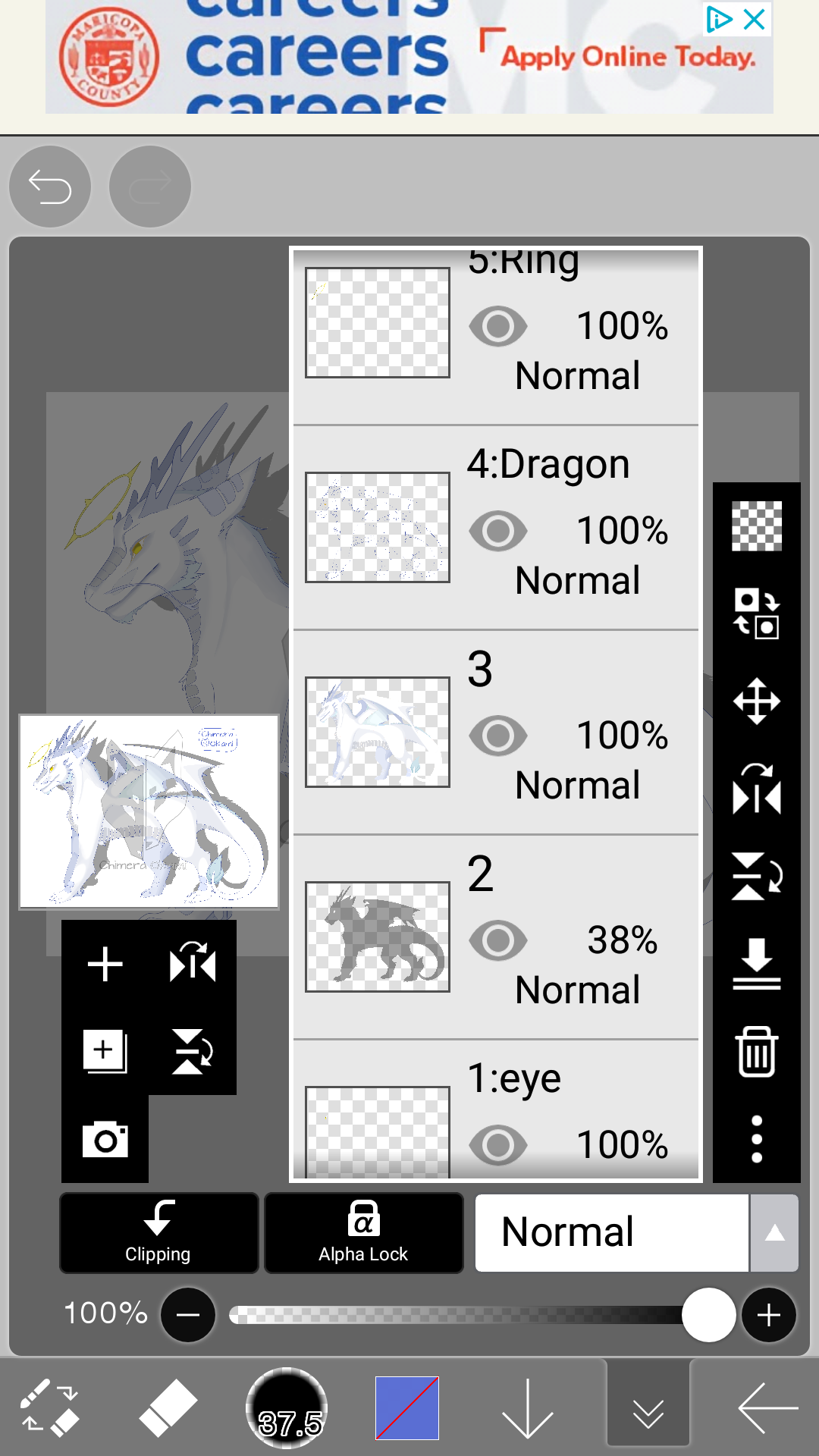Decrease layer opacity with the minus button
The image size is (819, 1456).
pos(188,1314)
